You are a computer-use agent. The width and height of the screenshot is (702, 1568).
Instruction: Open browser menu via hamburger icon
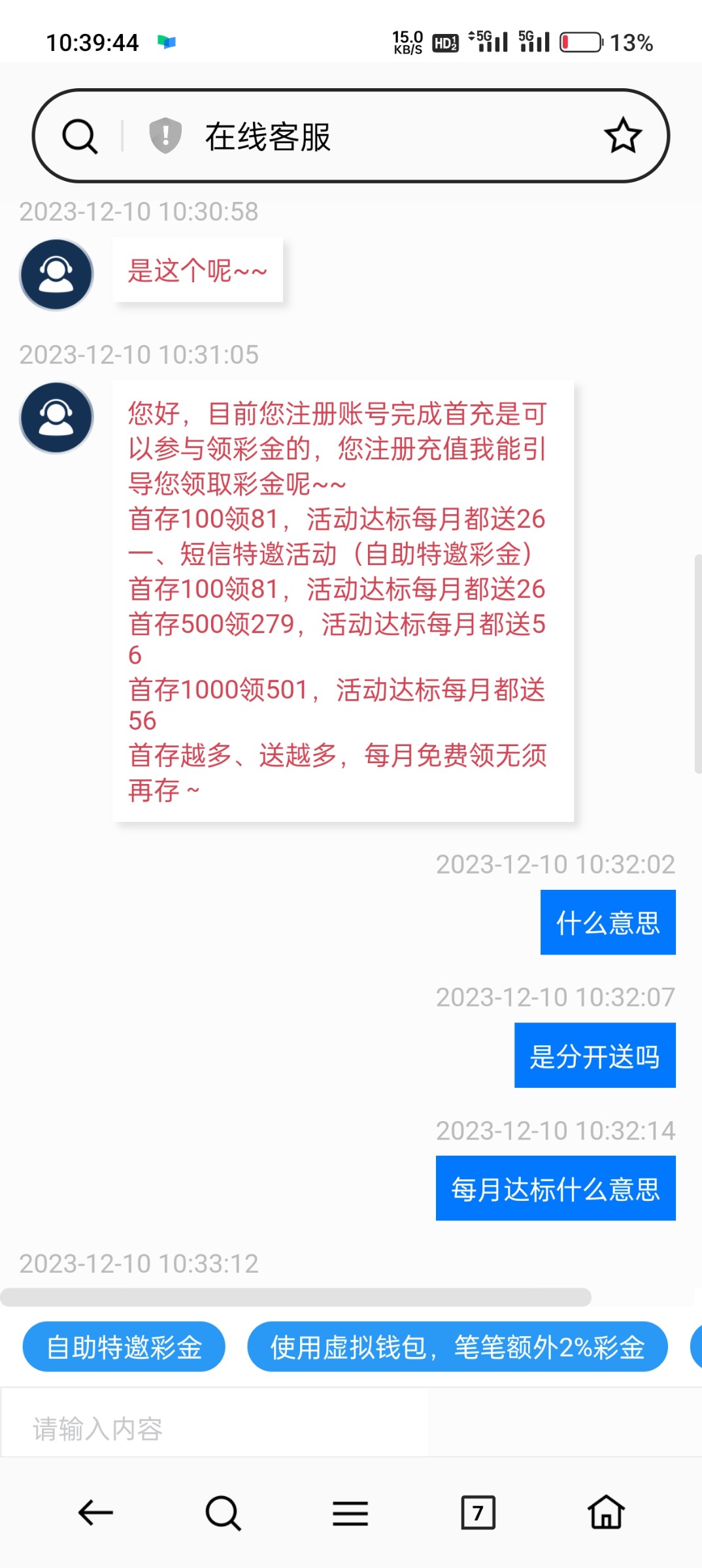click(350, 1511)
